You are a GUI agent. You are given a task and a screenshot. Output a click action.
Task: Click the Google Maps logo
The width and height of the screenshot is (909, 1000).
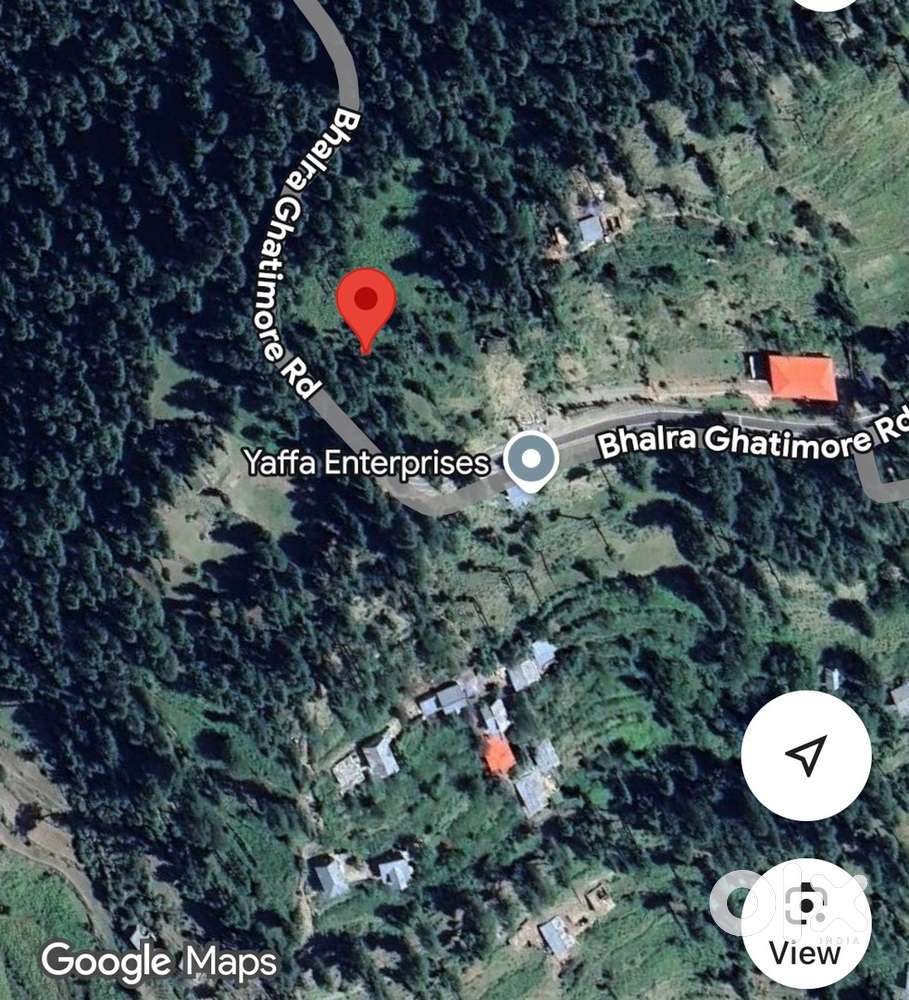click(x=160, y=963)
